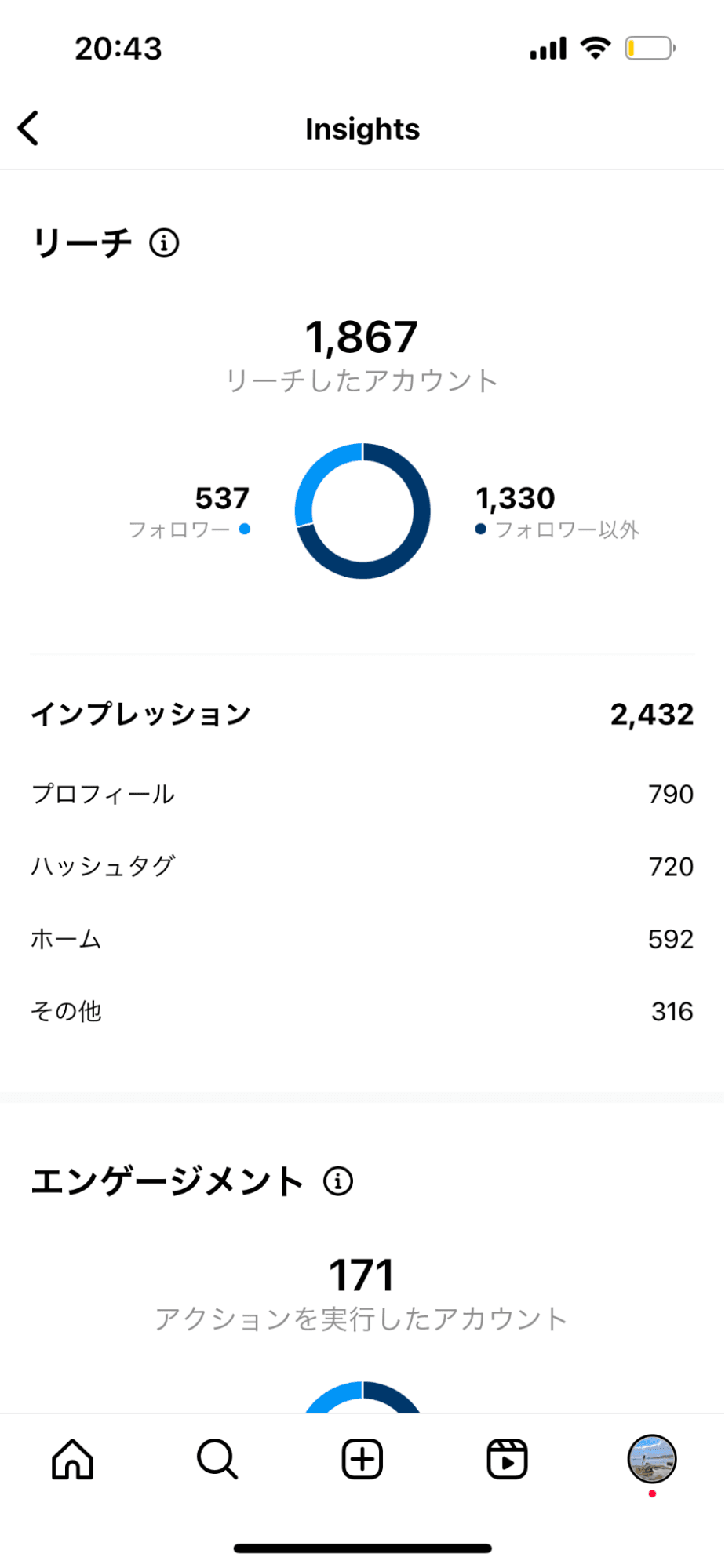
Task: Open the Search tab
Action: coord(217,1459)
